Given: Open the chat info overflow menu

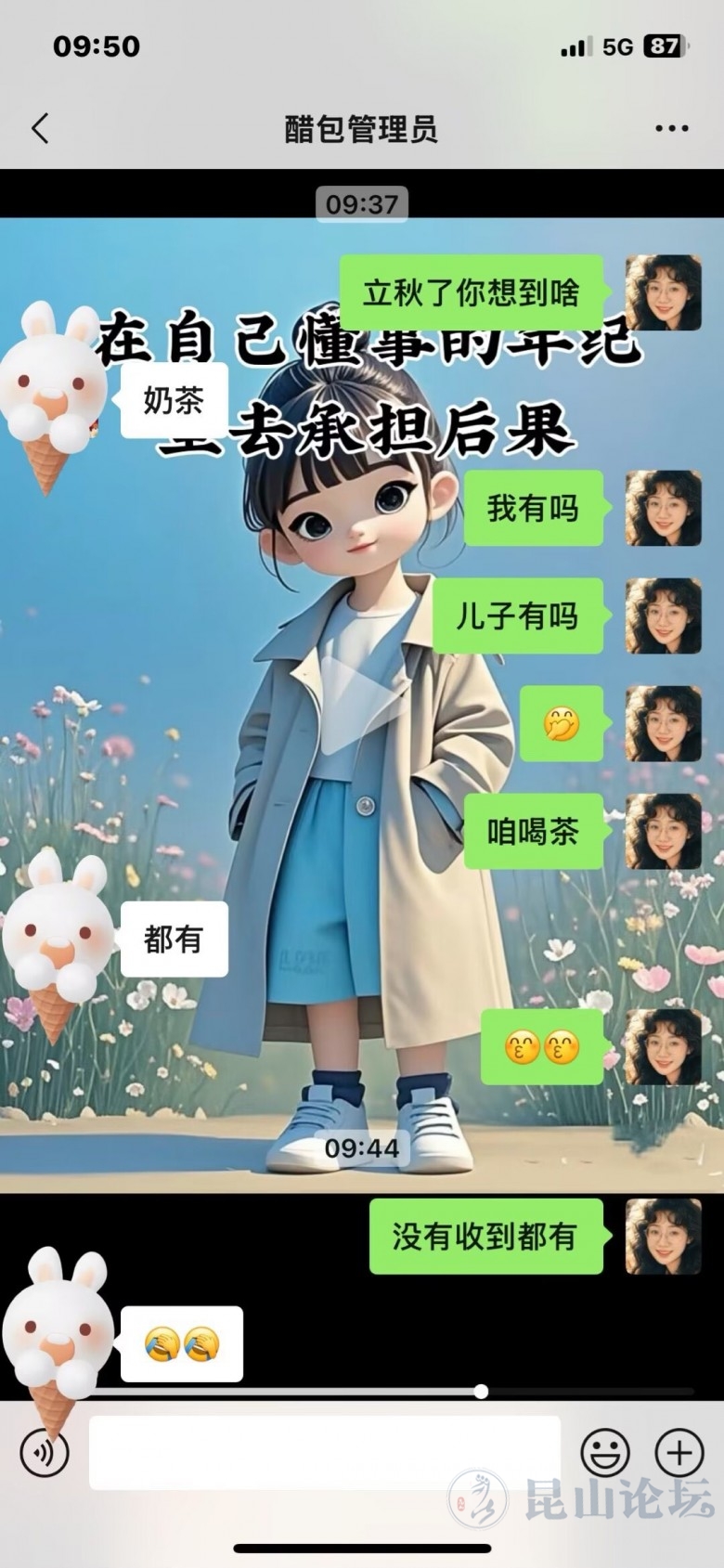Looking at the screenshot, I should 671,128.
